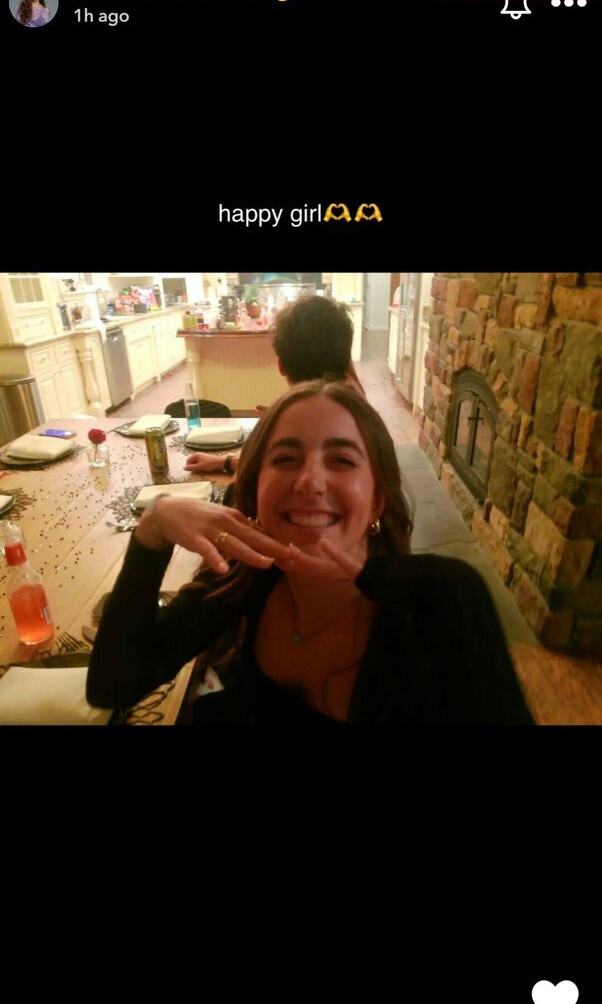Open the poster's profile avatar
The height and width of the screenshot is (1004, 602).
[33, 9]
